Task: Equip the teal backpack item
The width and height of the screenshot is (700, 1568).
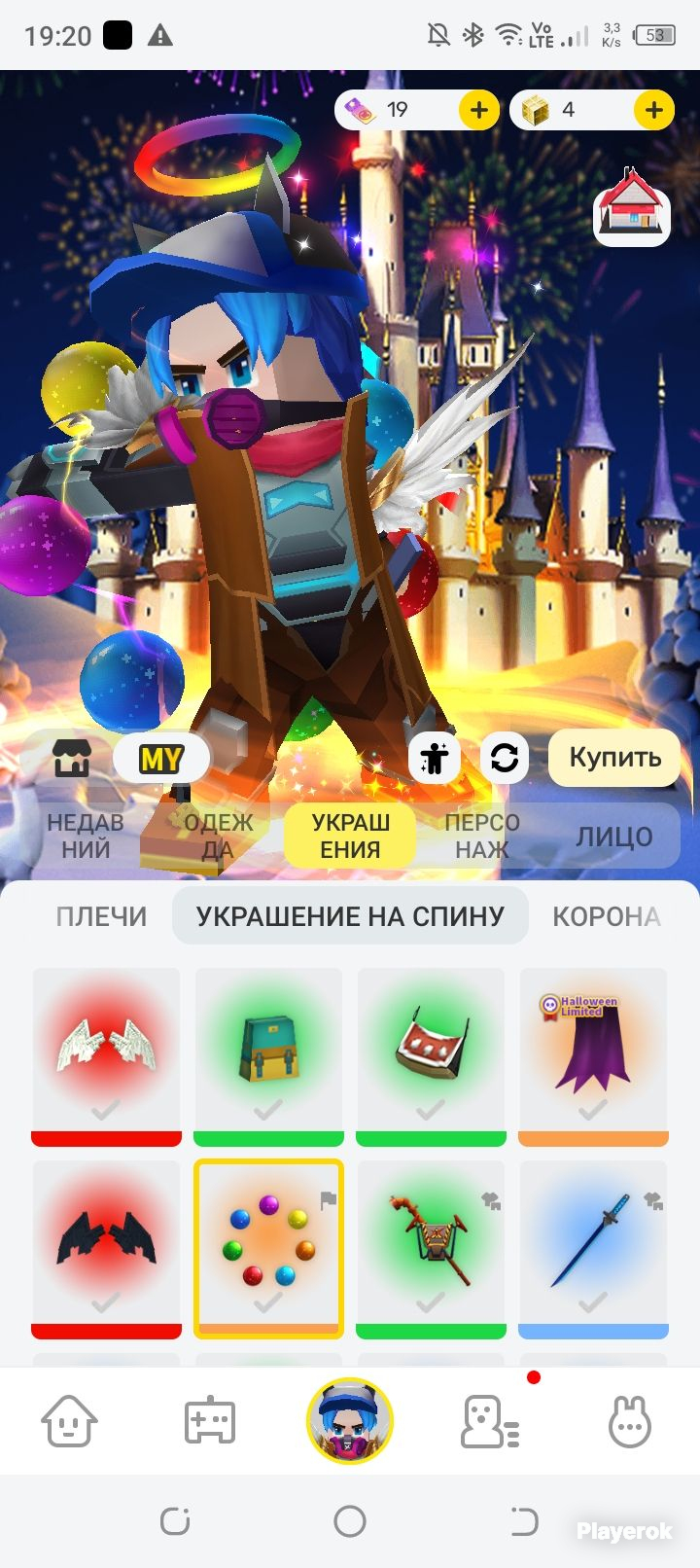Action: [268, 1056]
